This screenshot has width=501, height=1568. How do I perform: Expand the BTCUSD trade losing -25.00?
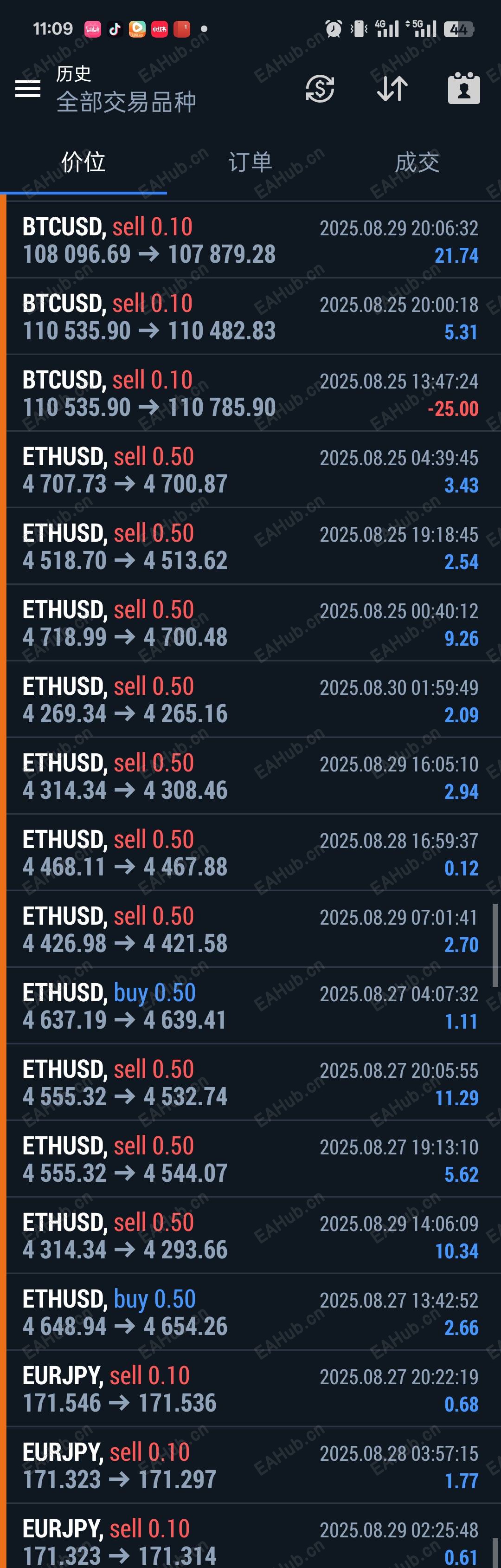pyautogui.click(x=250, y=394)
